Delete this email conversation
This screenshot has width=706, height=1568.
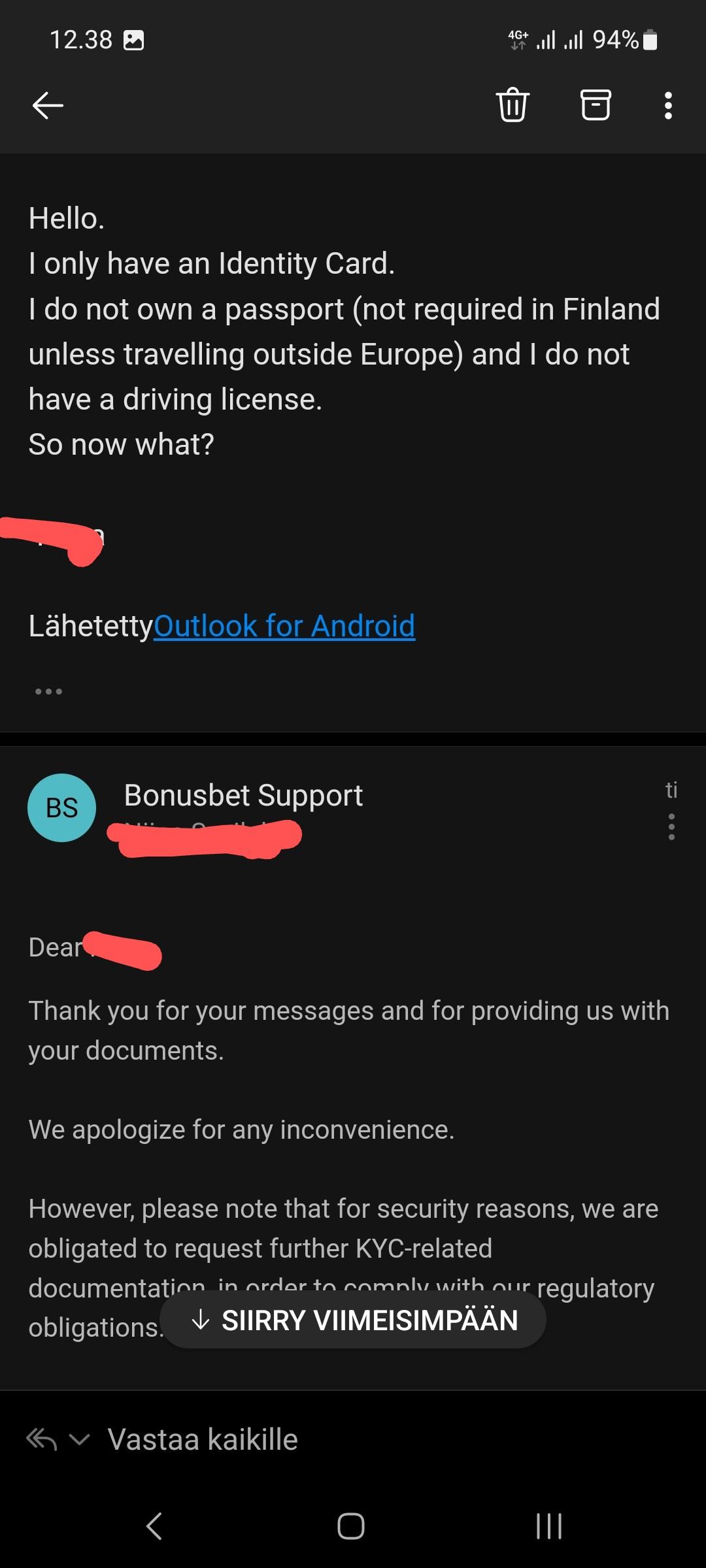(513, 105)
